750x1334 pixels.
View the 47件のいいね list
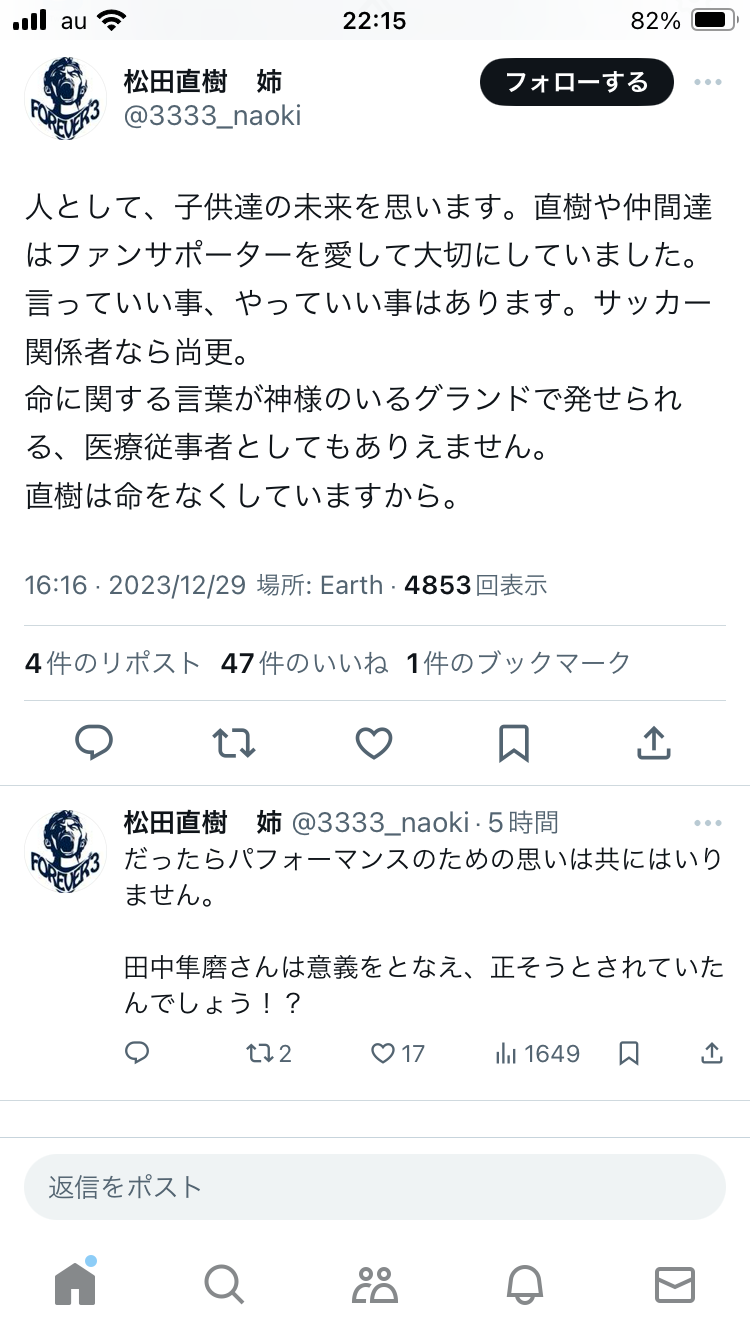coord(304,663)
